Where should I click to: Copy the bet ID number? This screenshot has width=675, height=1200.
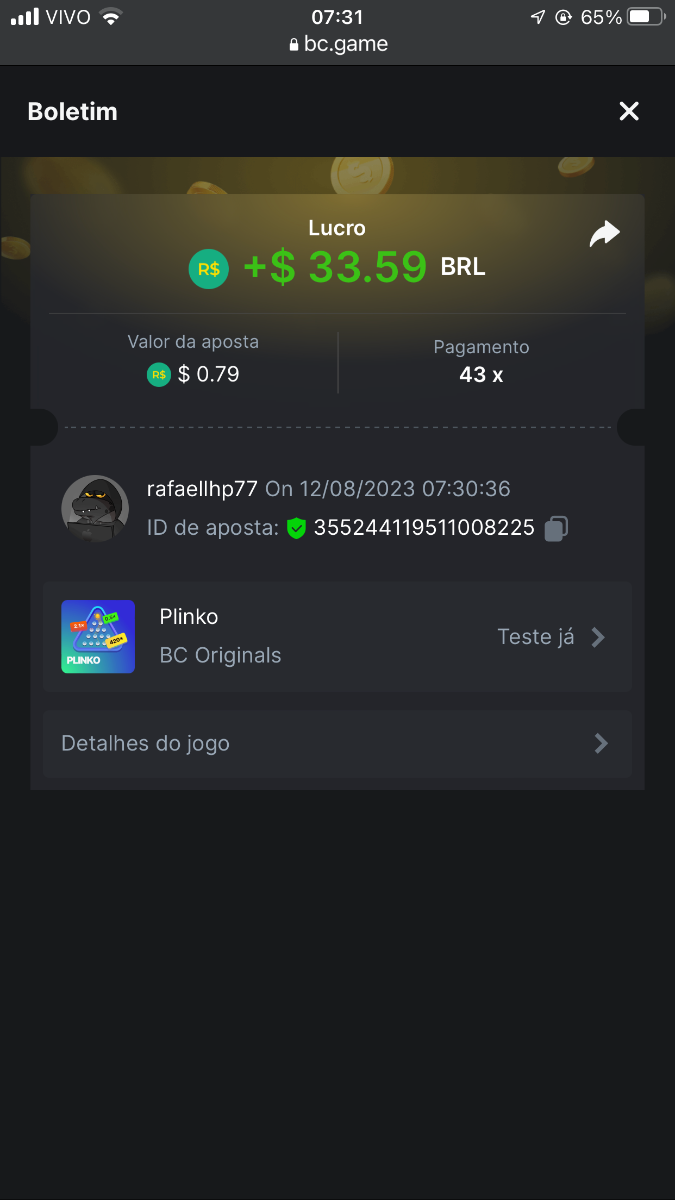coord(556,528)
